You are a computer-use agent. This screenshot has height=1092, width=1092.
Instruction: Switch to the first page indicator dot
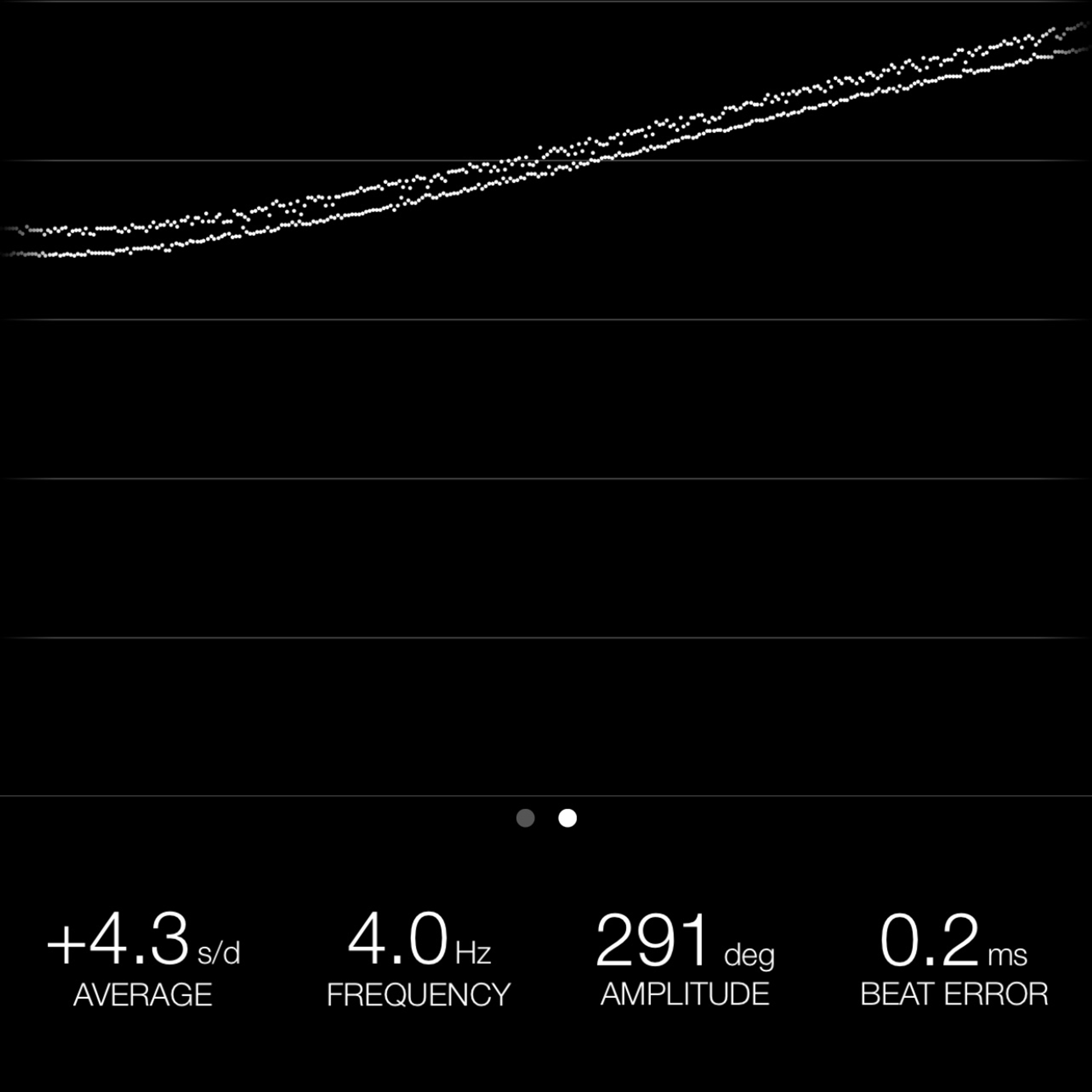pyautogui.click(x=525, y=818)
